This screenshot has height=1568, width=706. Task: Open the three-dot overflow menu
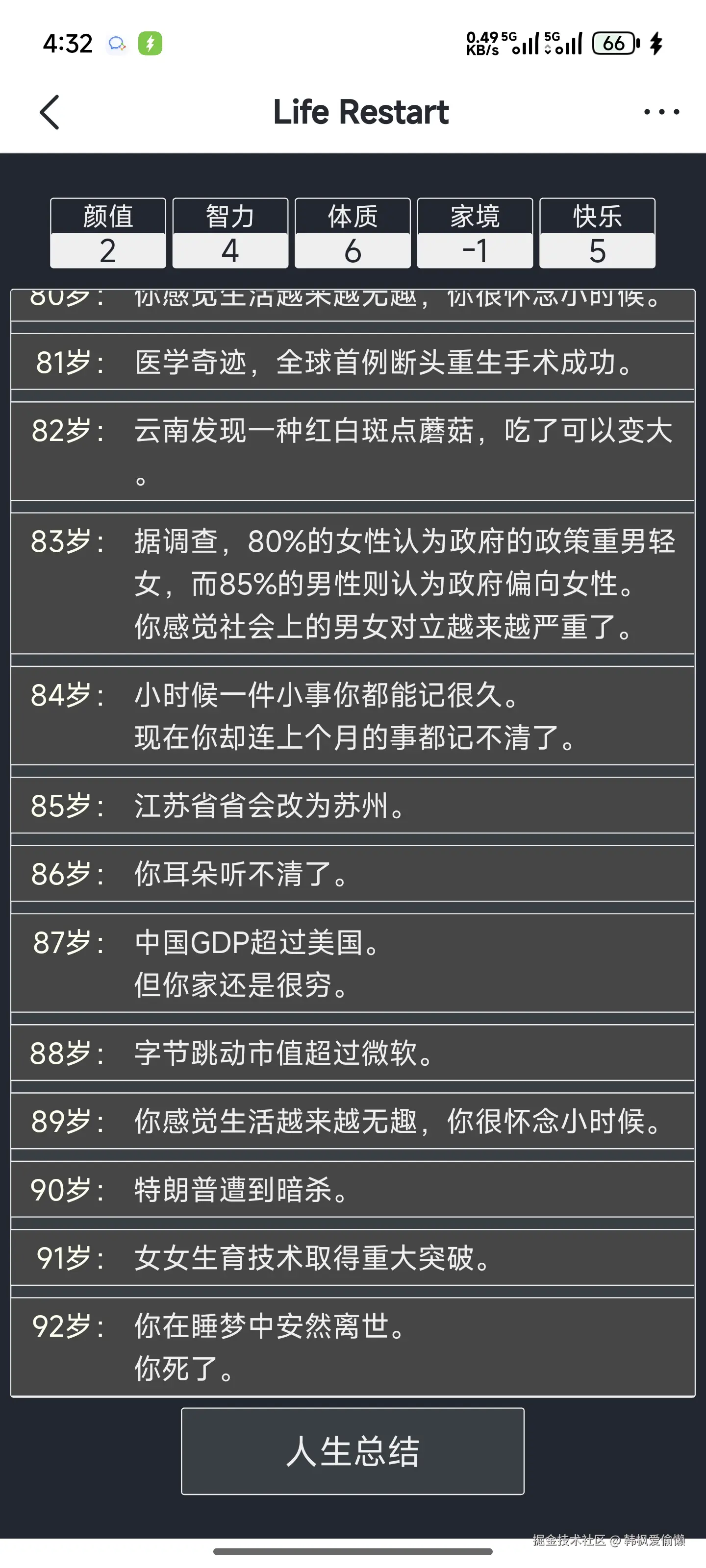[x=661, y=112]
